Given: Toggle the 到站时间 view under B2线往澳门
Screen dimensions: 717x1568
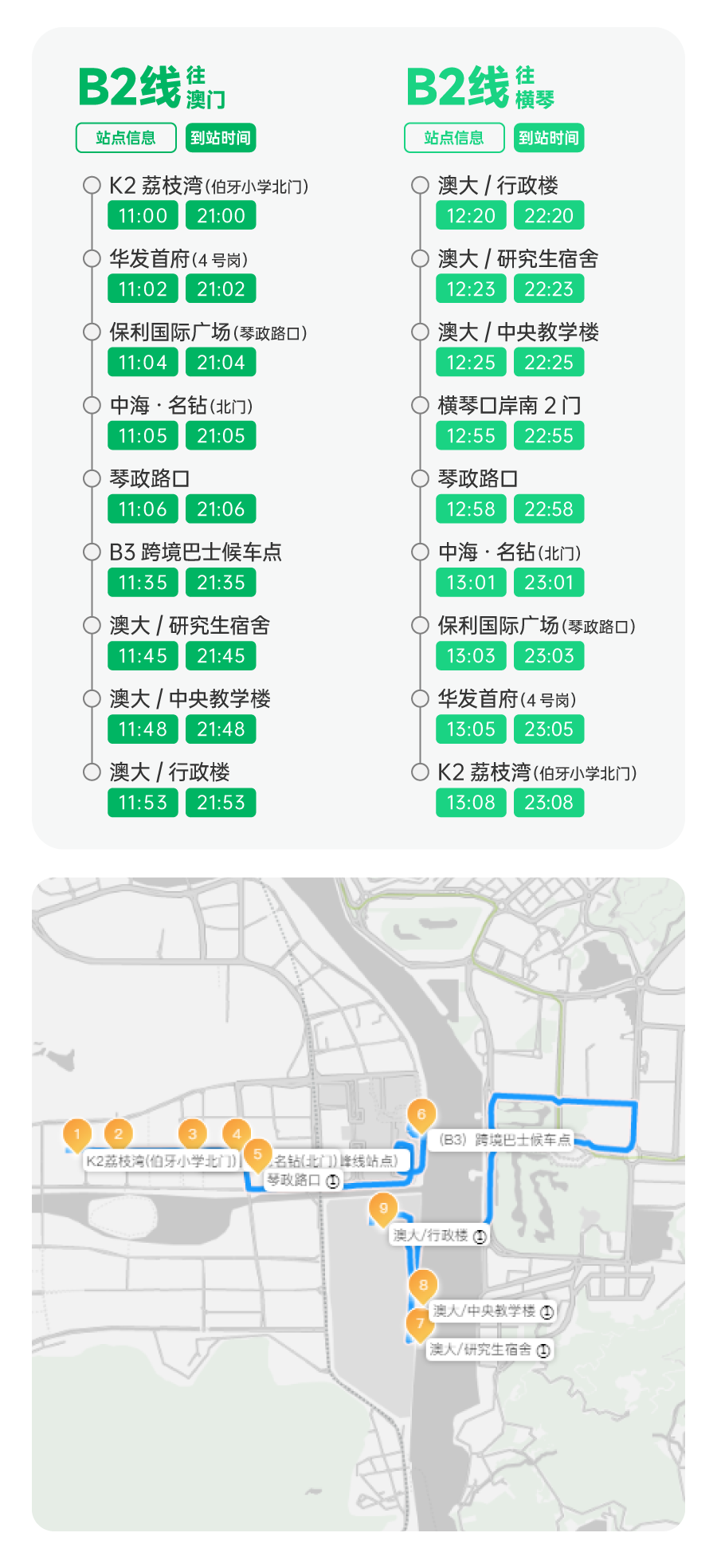Looking at the screenshot, I should [222, 138].
